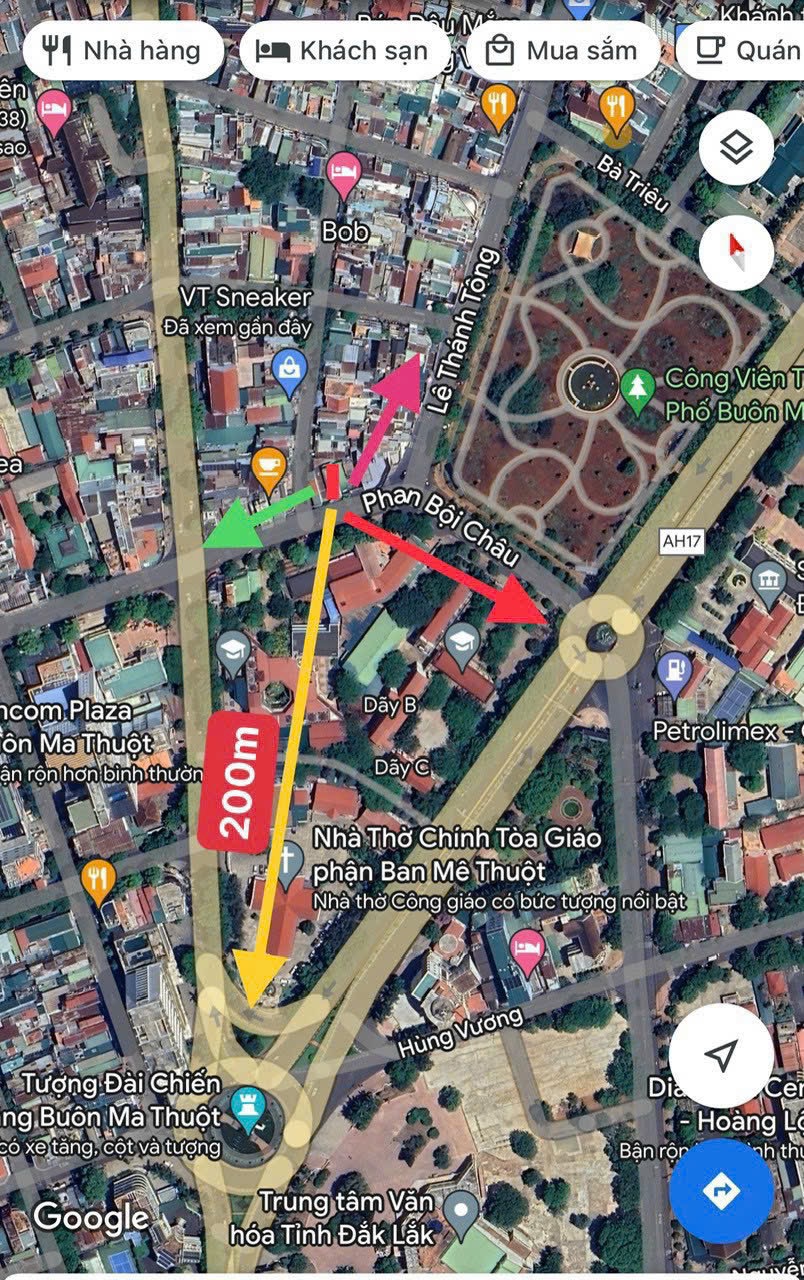Choose the Mua sắm chip
The height and width of the screenshot is (1280, 804).
point(562,50)
